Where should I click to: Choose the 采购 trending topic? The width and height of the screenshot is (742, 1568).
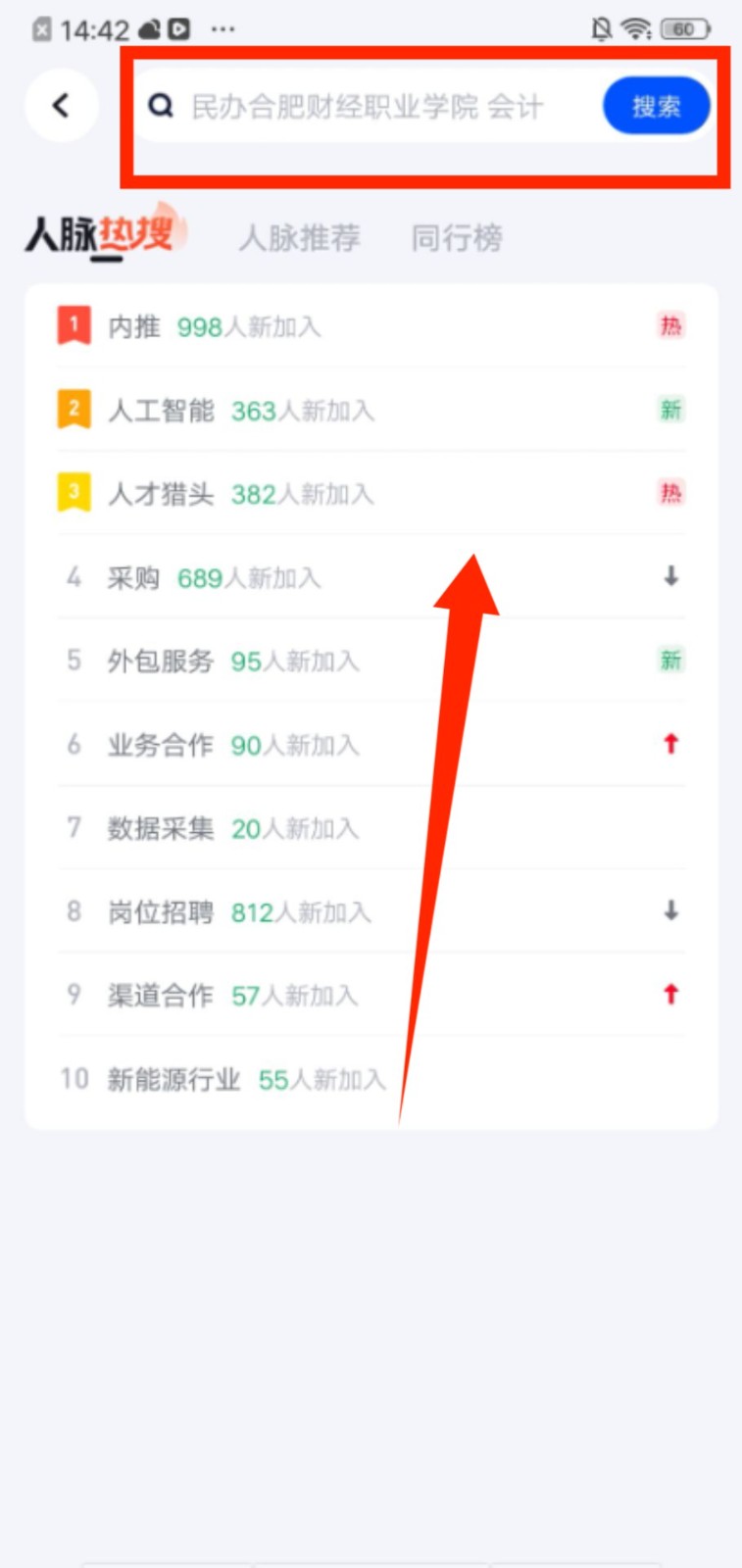(134, 578)
